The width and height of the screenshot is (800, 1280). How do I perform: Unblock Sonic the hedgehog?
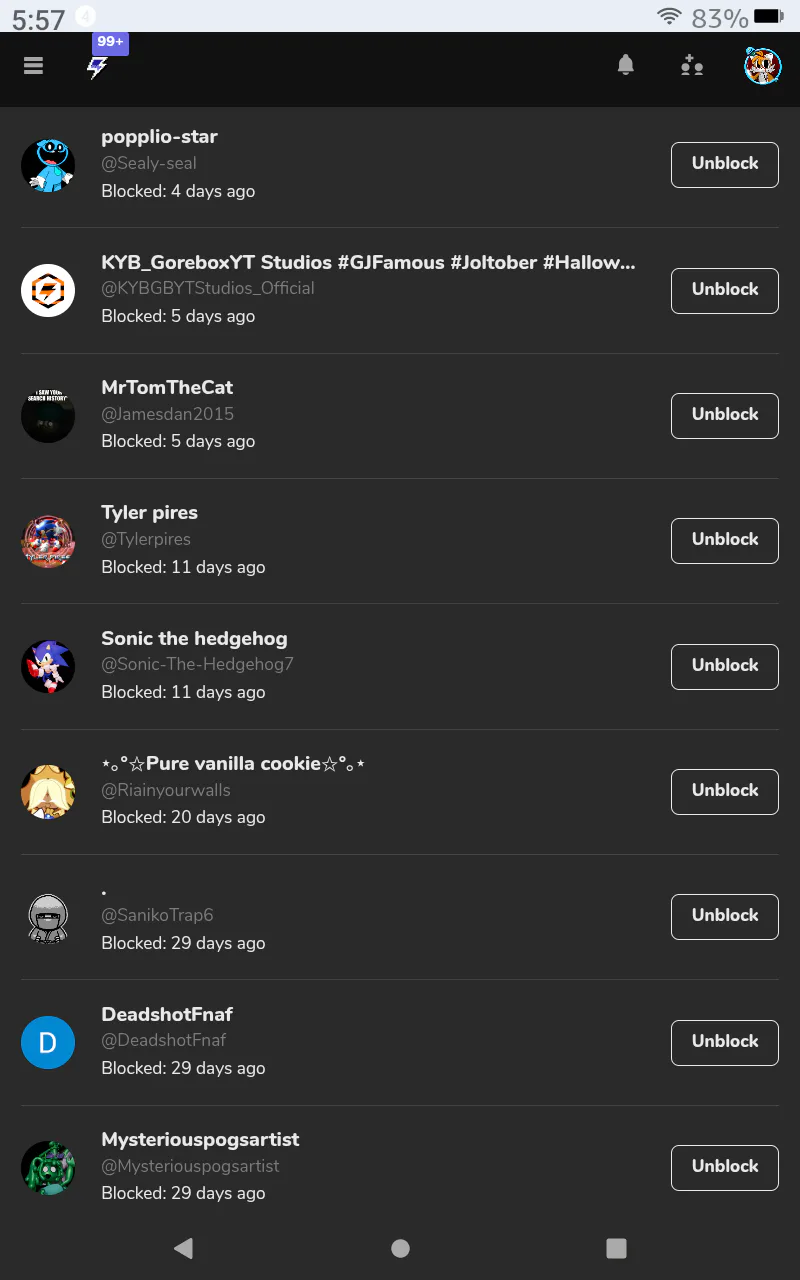tap(724, 666)
